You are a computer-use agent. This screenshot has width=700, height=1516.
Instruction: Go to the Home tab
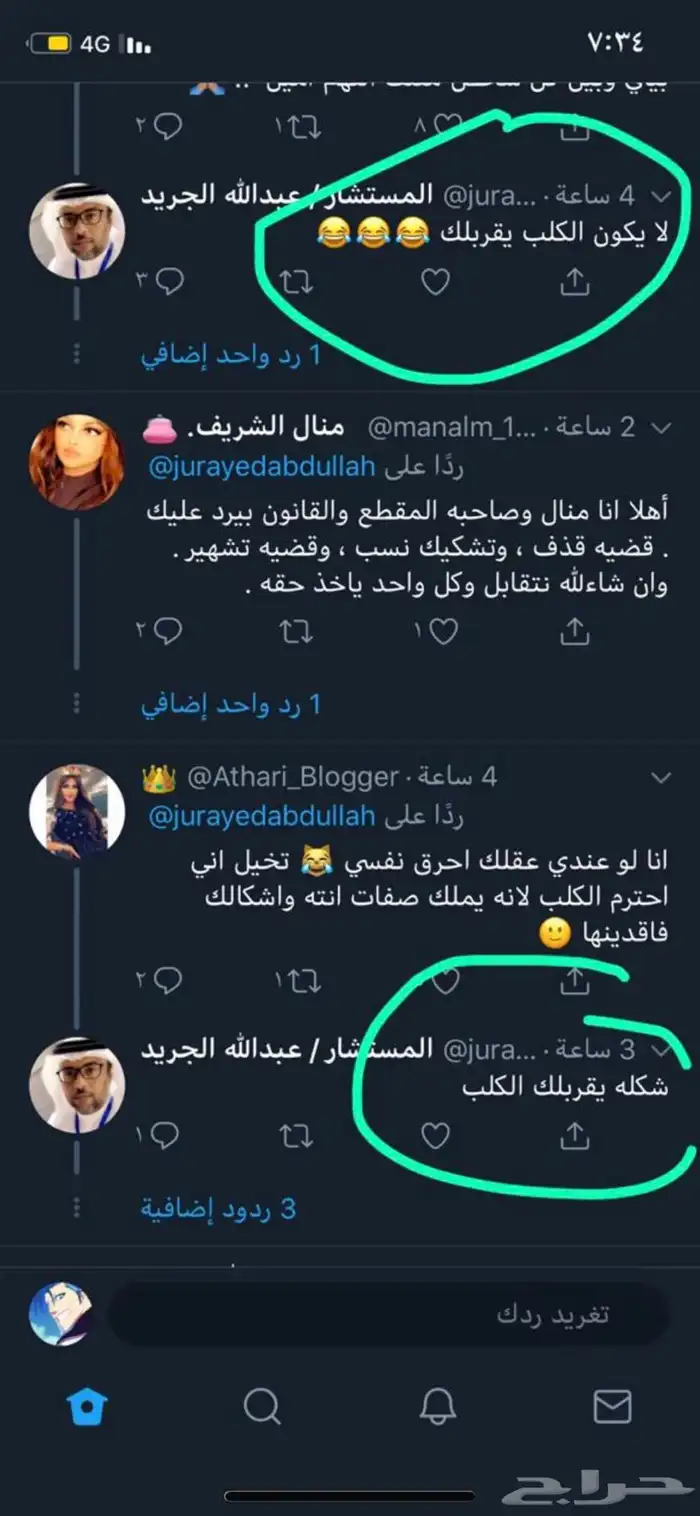pyautogui.click(x=86, y=1408)
